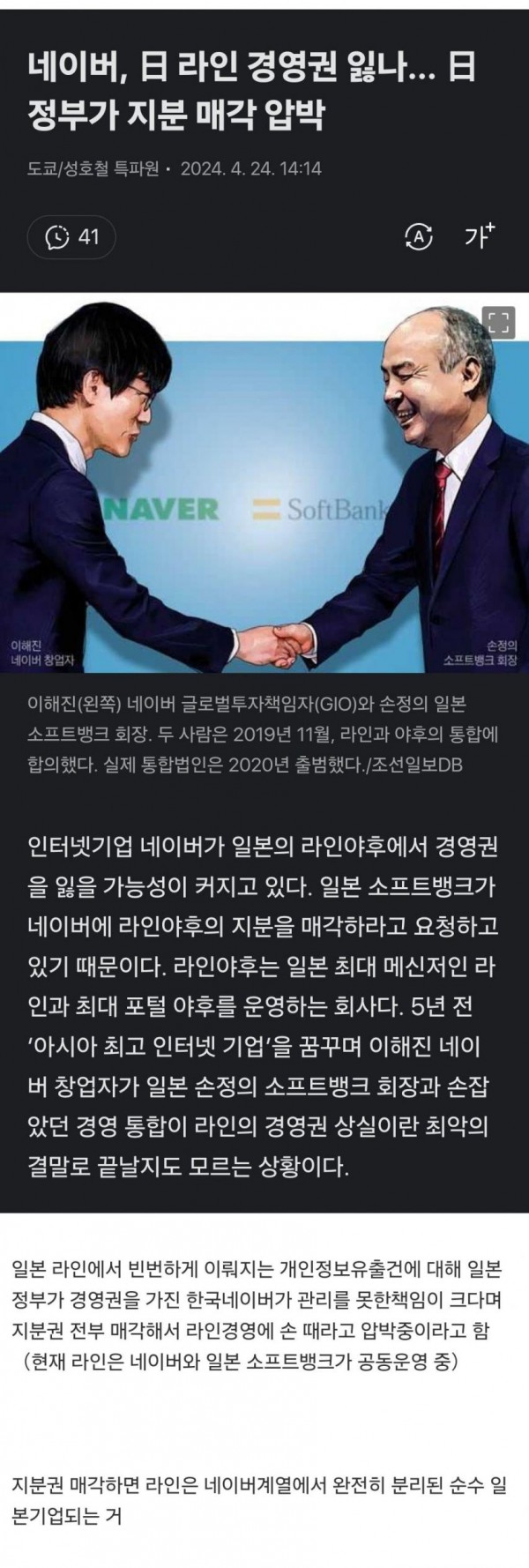
Task: Adjust the article font size (가+)
Action: (x=480, y=235)
